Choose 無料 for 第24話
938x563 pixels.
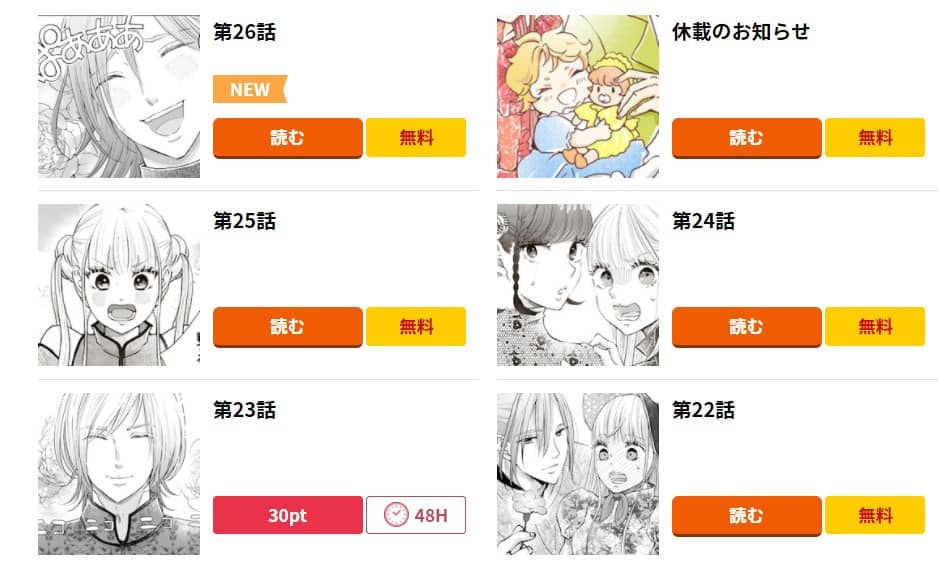click(874, 326)
